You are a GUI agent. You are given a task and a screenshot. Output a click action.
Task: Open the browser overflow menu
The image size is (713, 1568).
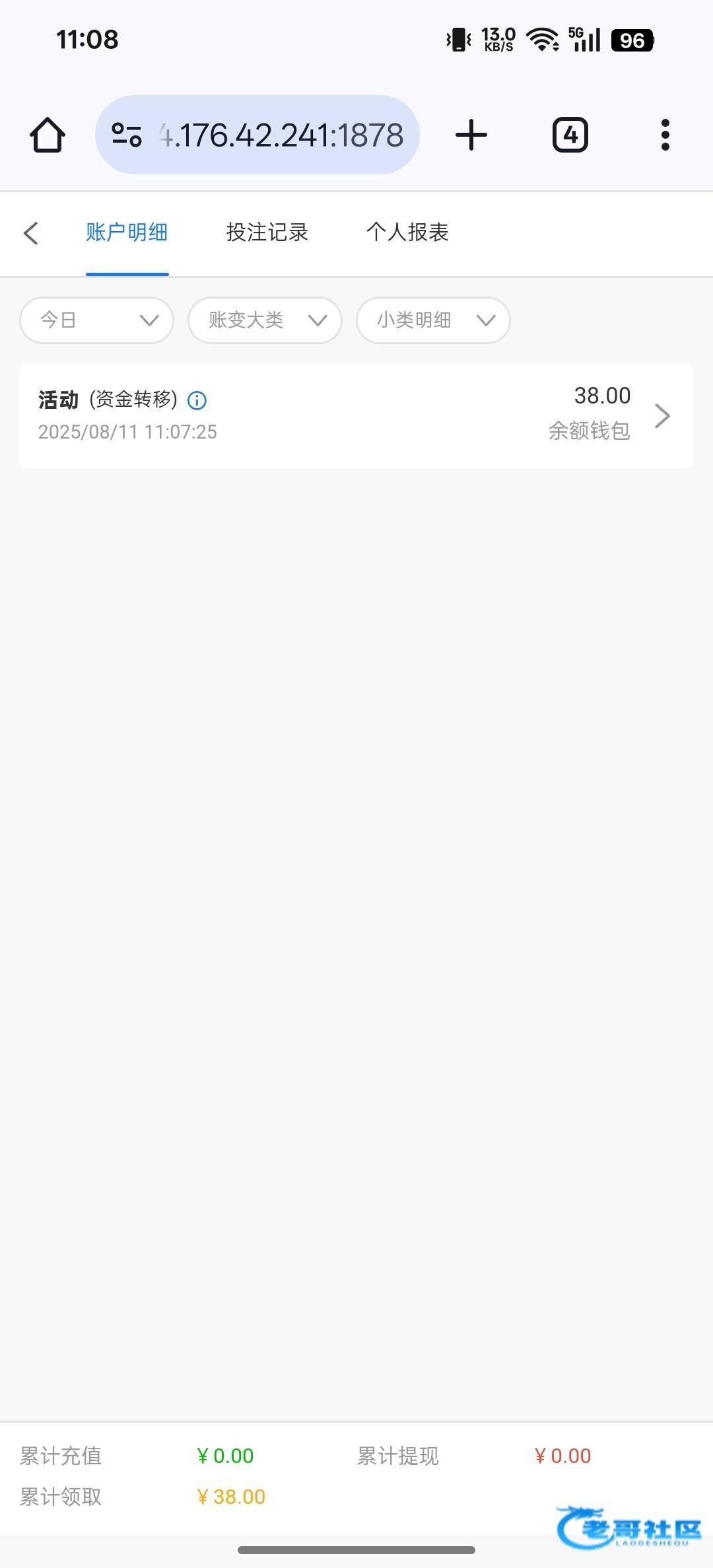click(x=665, y=135)
